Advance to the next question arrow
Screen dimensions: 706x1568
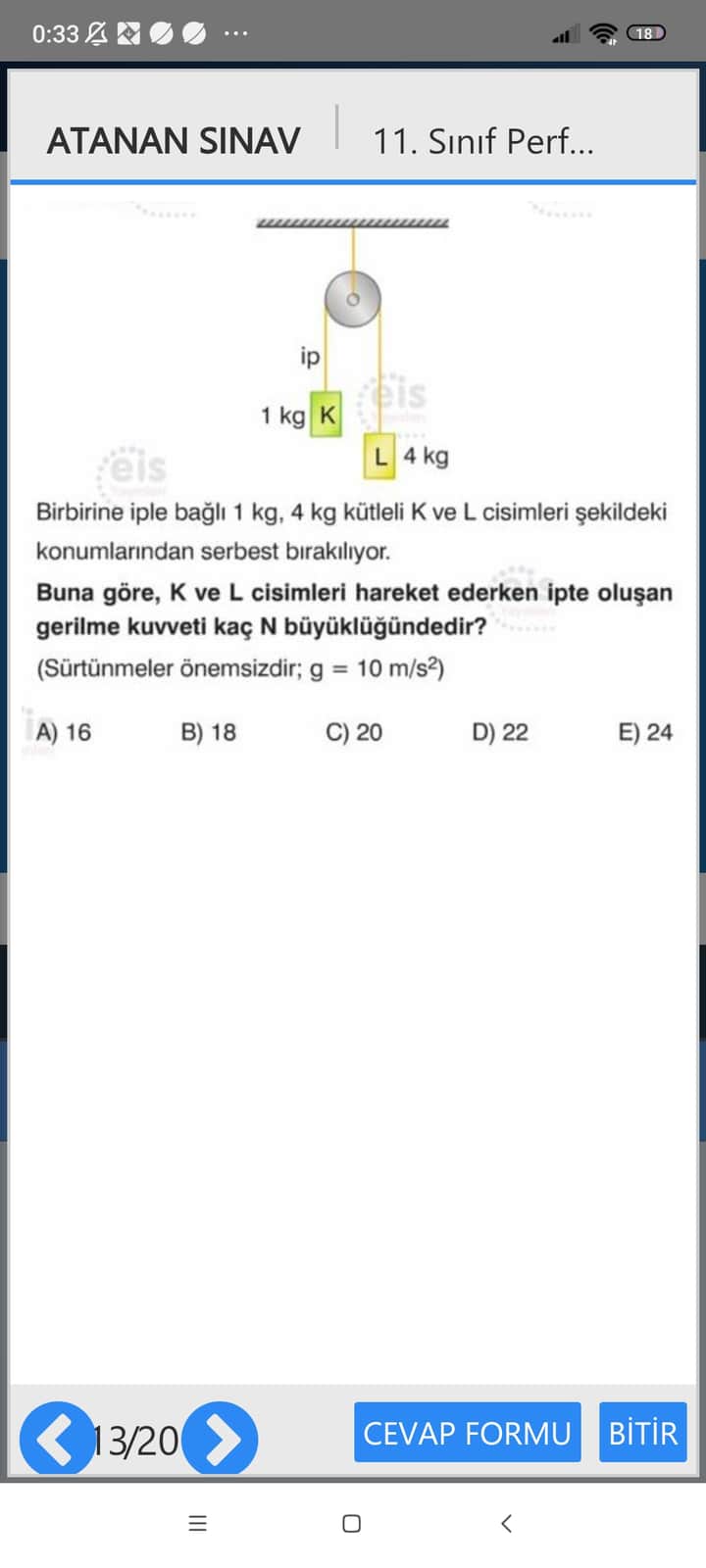[221, 1439]
